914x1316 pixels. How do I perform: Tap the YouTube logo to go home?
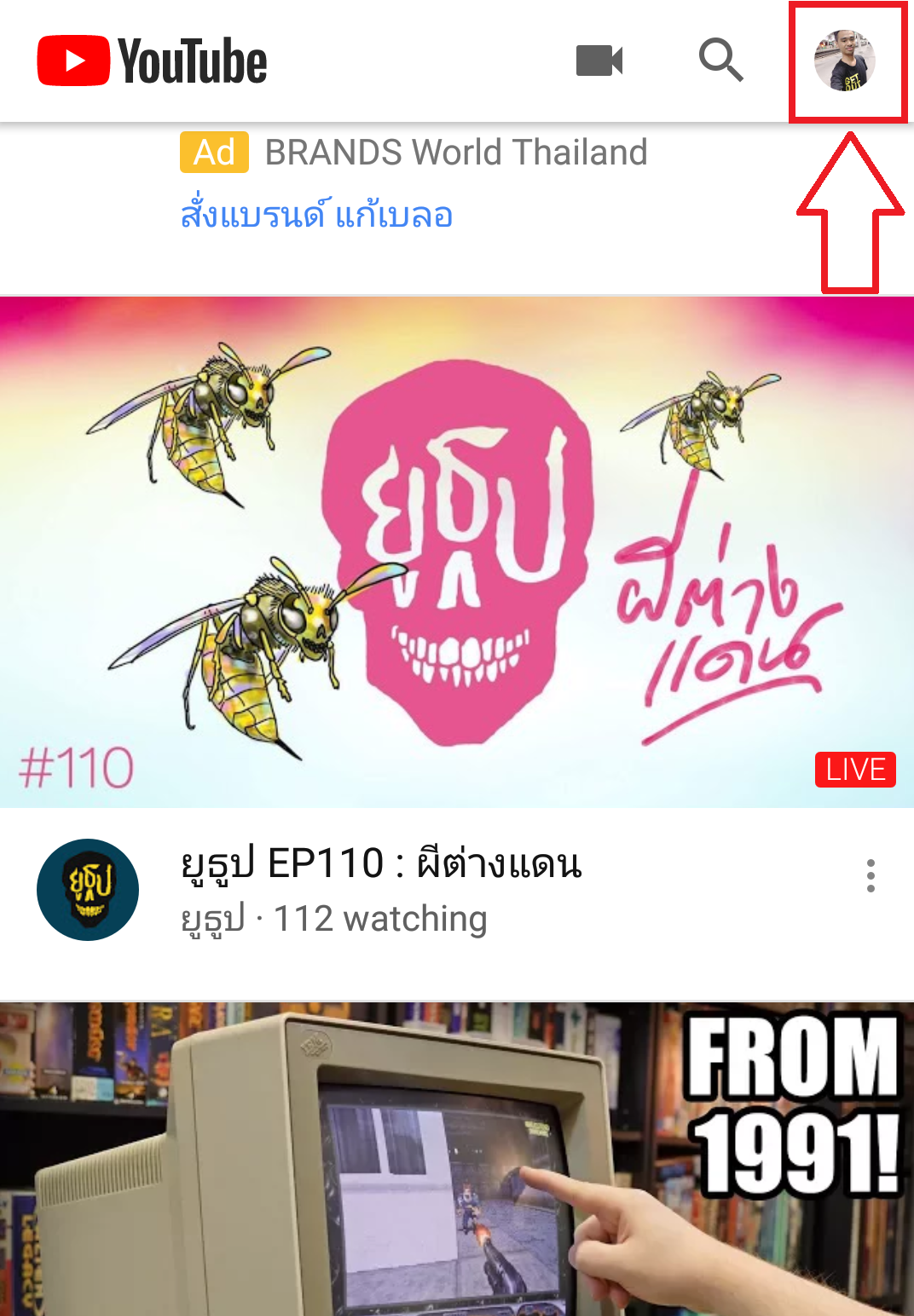click(153, 61)
